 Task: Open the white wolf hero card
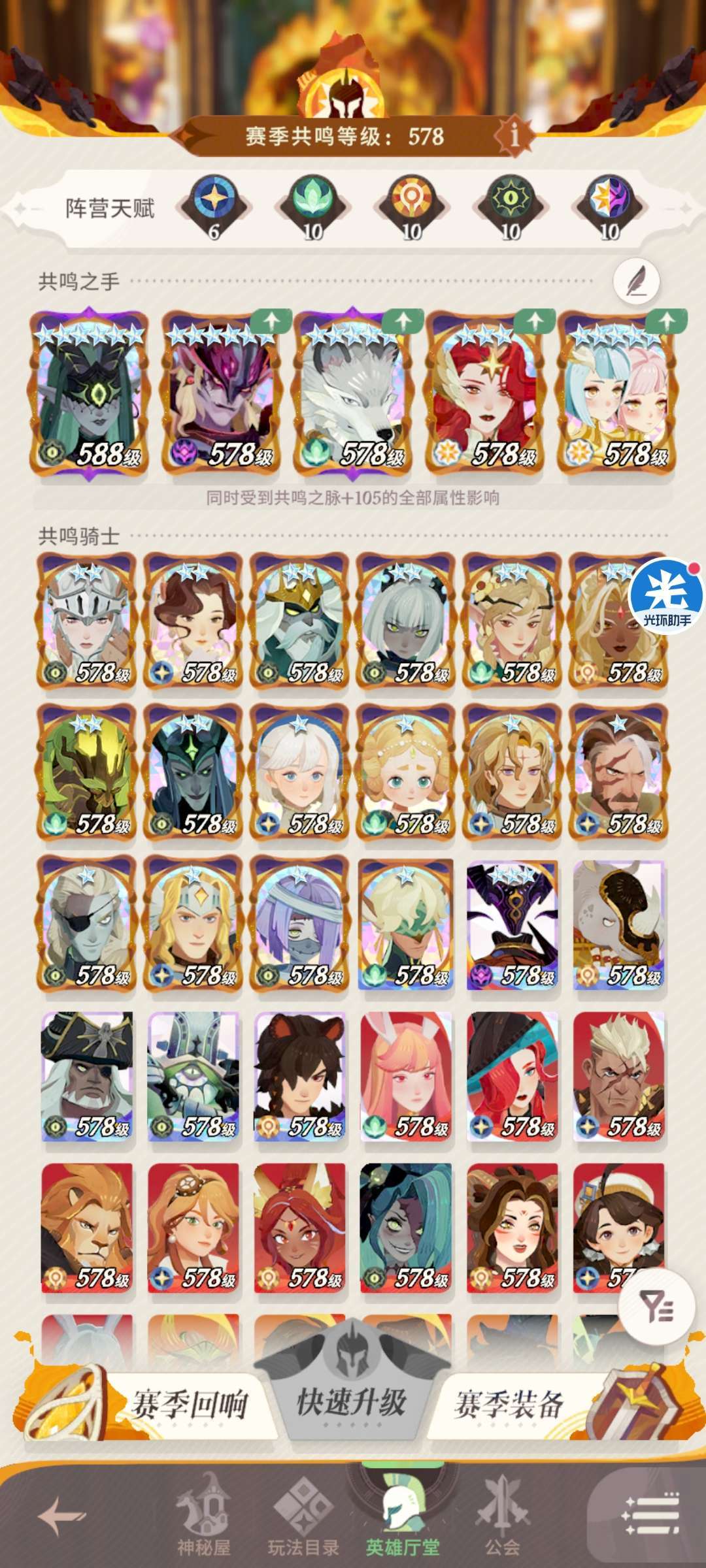pyautogui.click(x=352, y=394)
